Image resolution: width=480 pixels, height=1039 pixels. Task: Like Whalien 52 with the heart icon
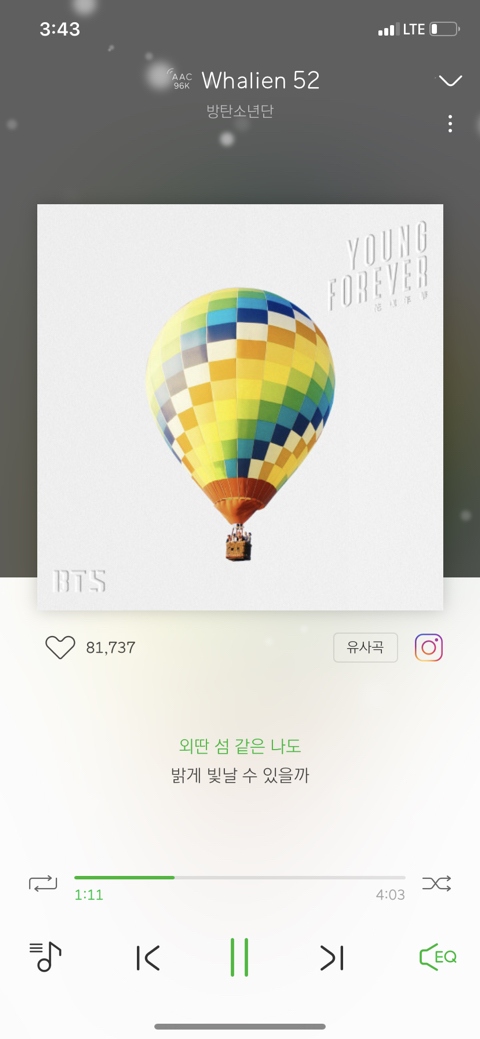60,647
